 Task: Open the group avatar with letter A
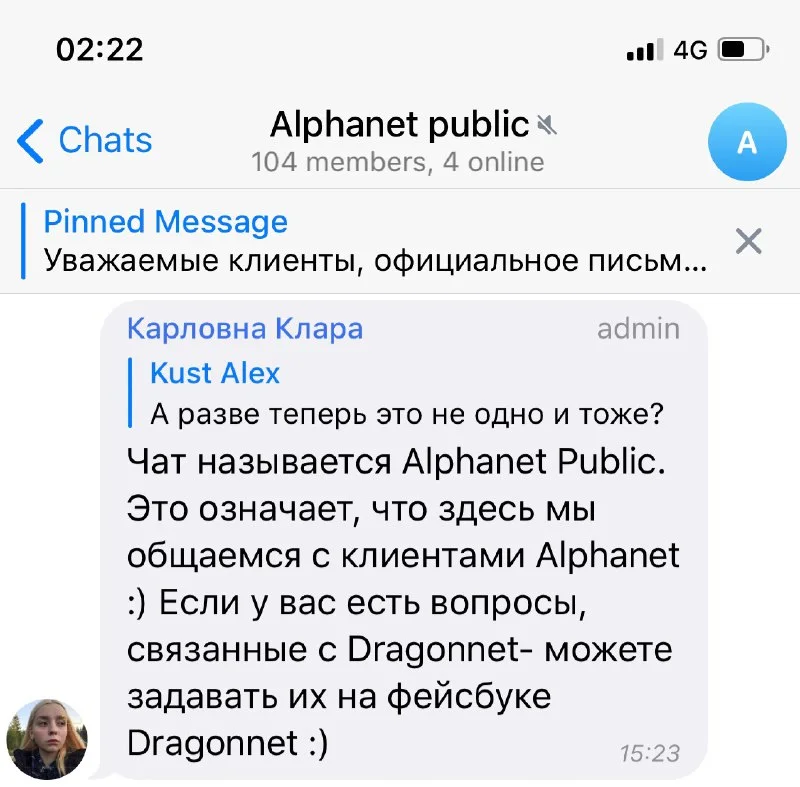(x=746, y=143)
